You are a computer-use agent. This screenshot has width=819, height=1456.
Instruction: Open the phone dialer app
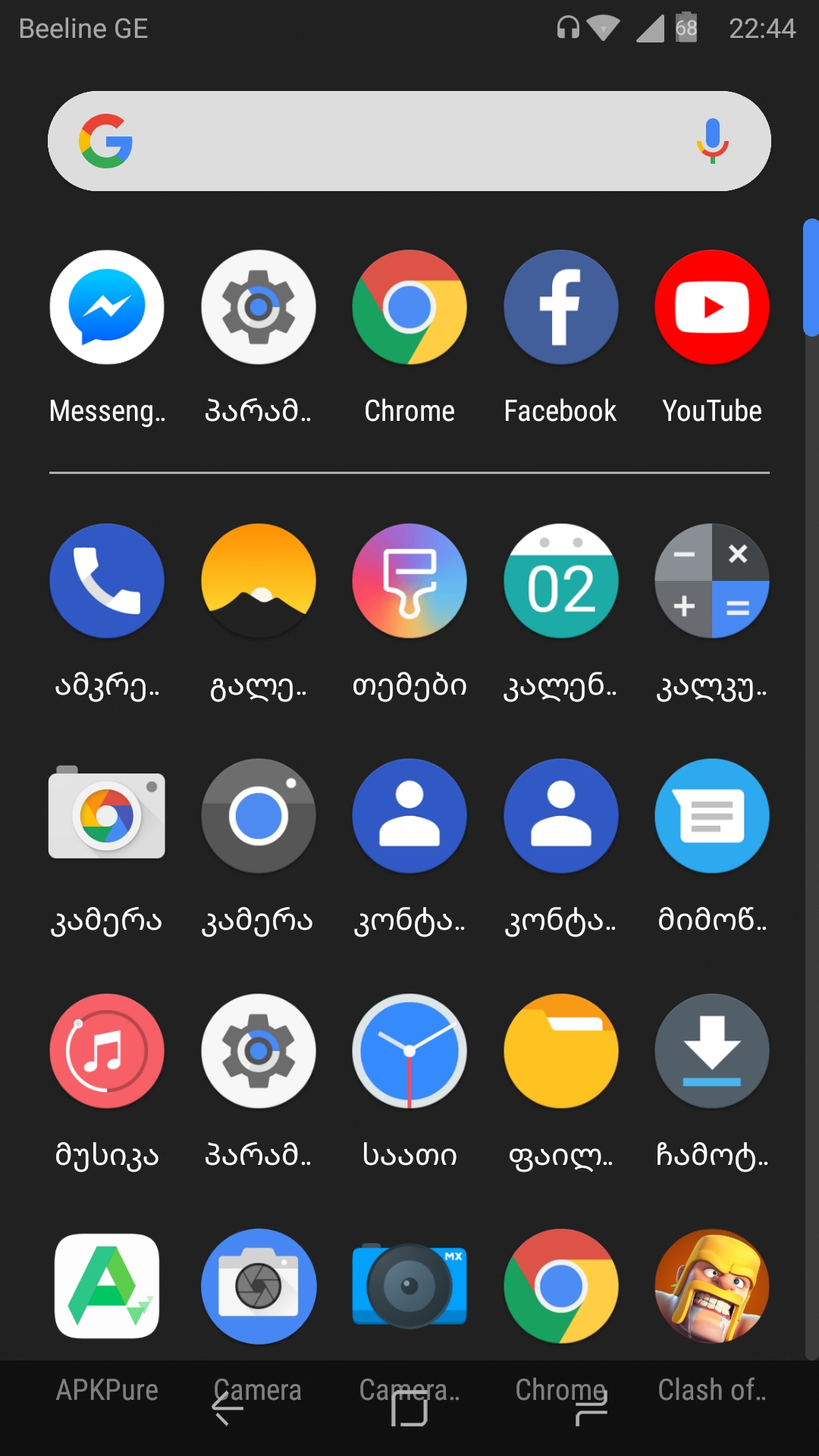pos(107,581)
